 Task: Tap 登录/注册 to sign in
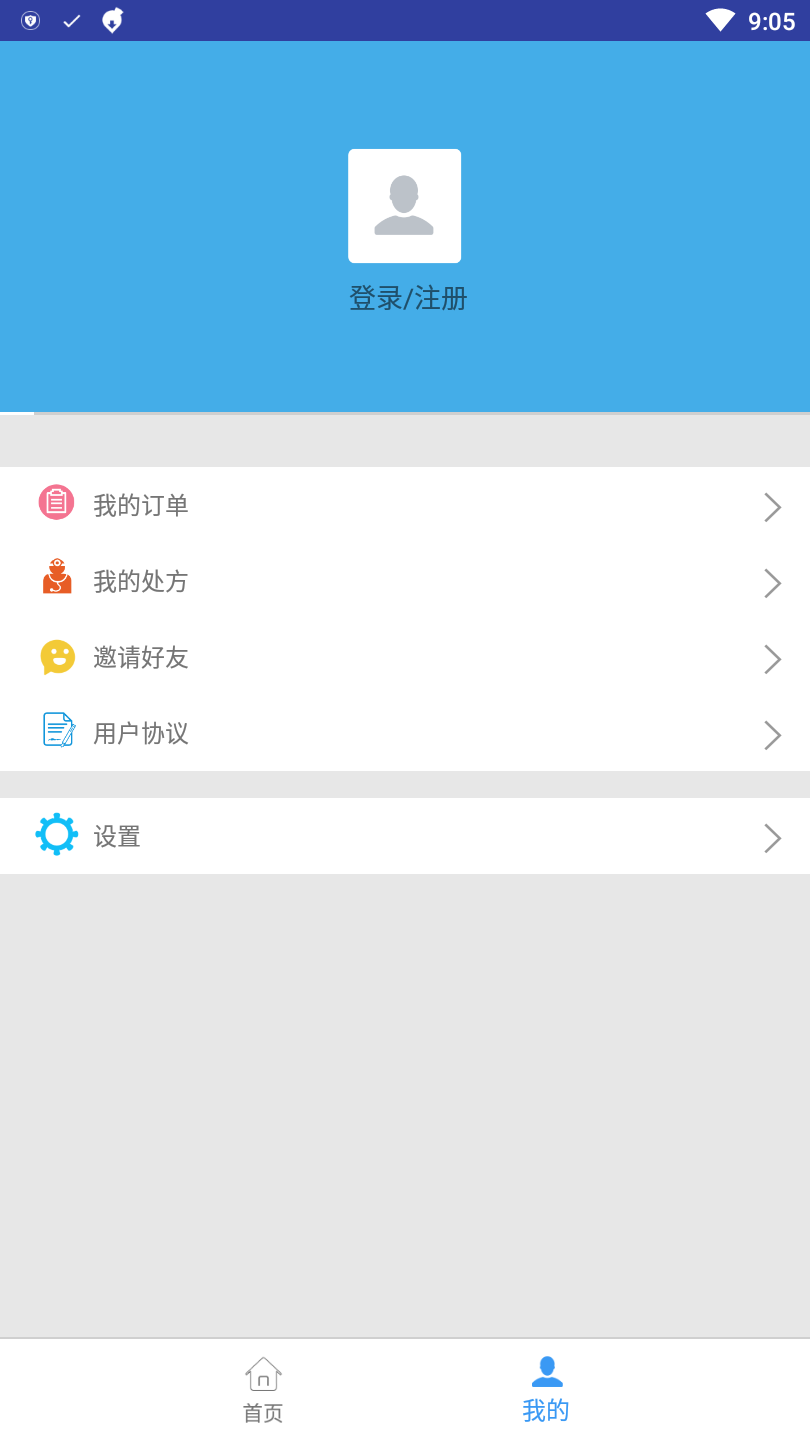pos(408,298)
